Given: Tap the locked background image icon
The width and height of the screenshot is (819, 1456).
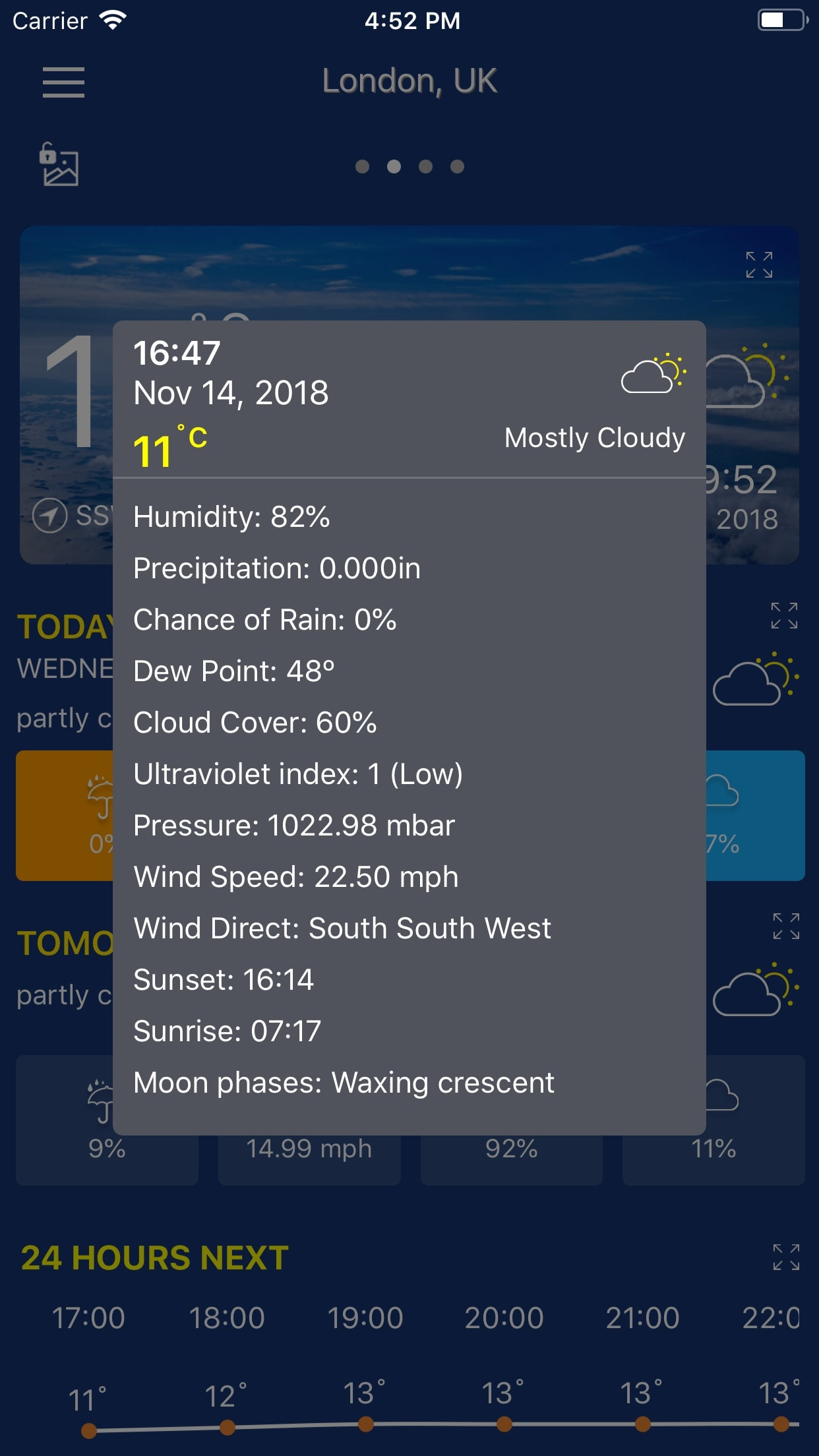Looking at the screenshot, I should [59, 165].
